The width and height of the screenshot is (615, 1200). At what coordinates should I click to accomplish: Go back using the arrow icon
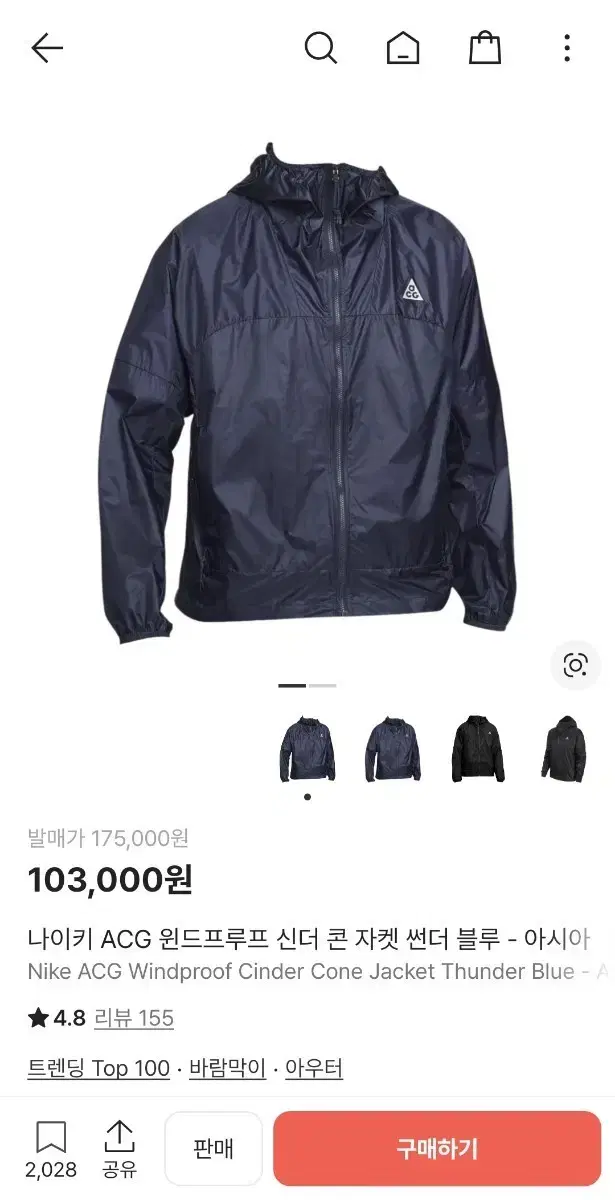[x=47, y=48]
